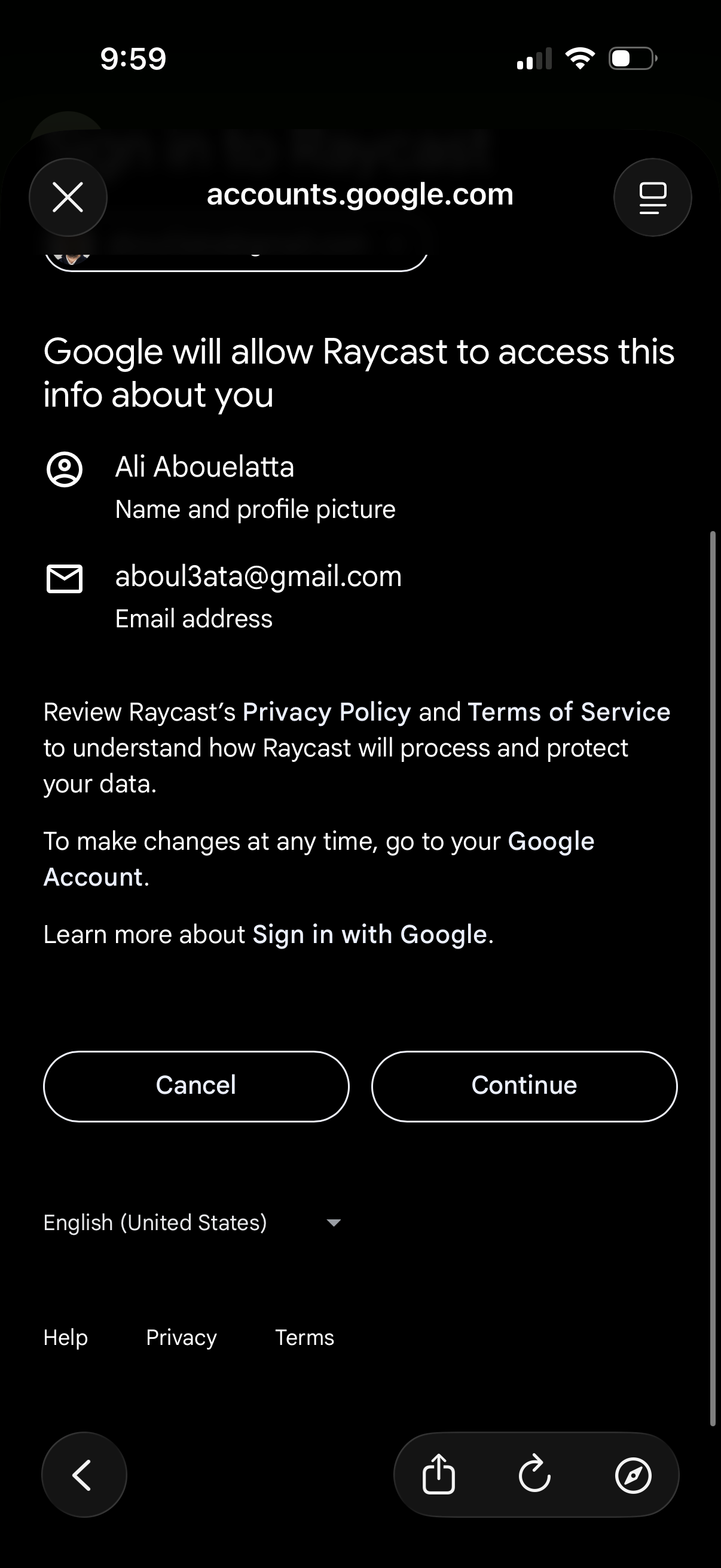The height and width of the screenshot is (1568, 721).
Task: Cancel the Raycast sign-in request
Action: click(x=196, y=1085)
